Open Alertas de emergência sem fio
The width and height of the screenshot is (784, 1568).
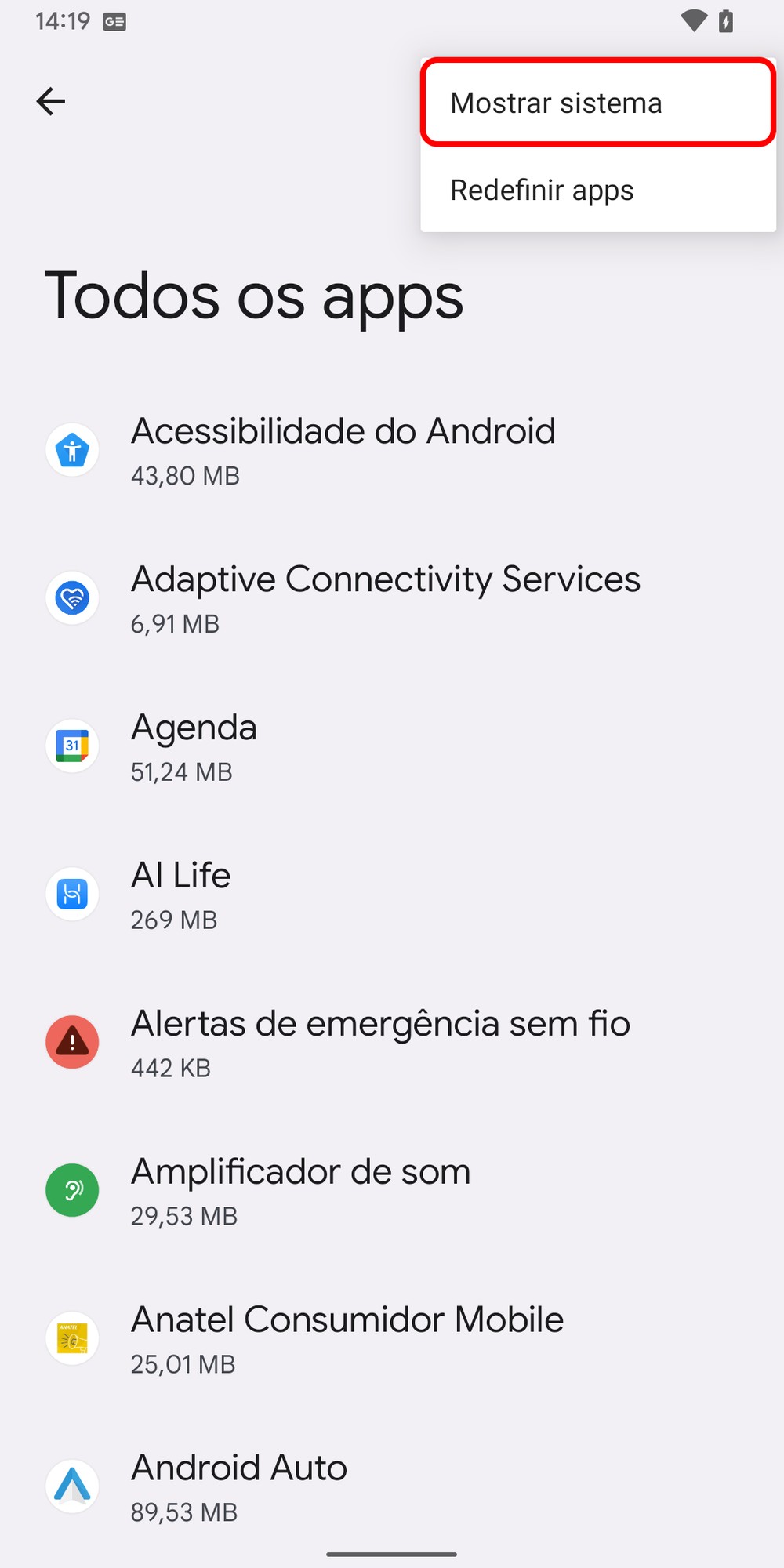[x=380, y=1043]
